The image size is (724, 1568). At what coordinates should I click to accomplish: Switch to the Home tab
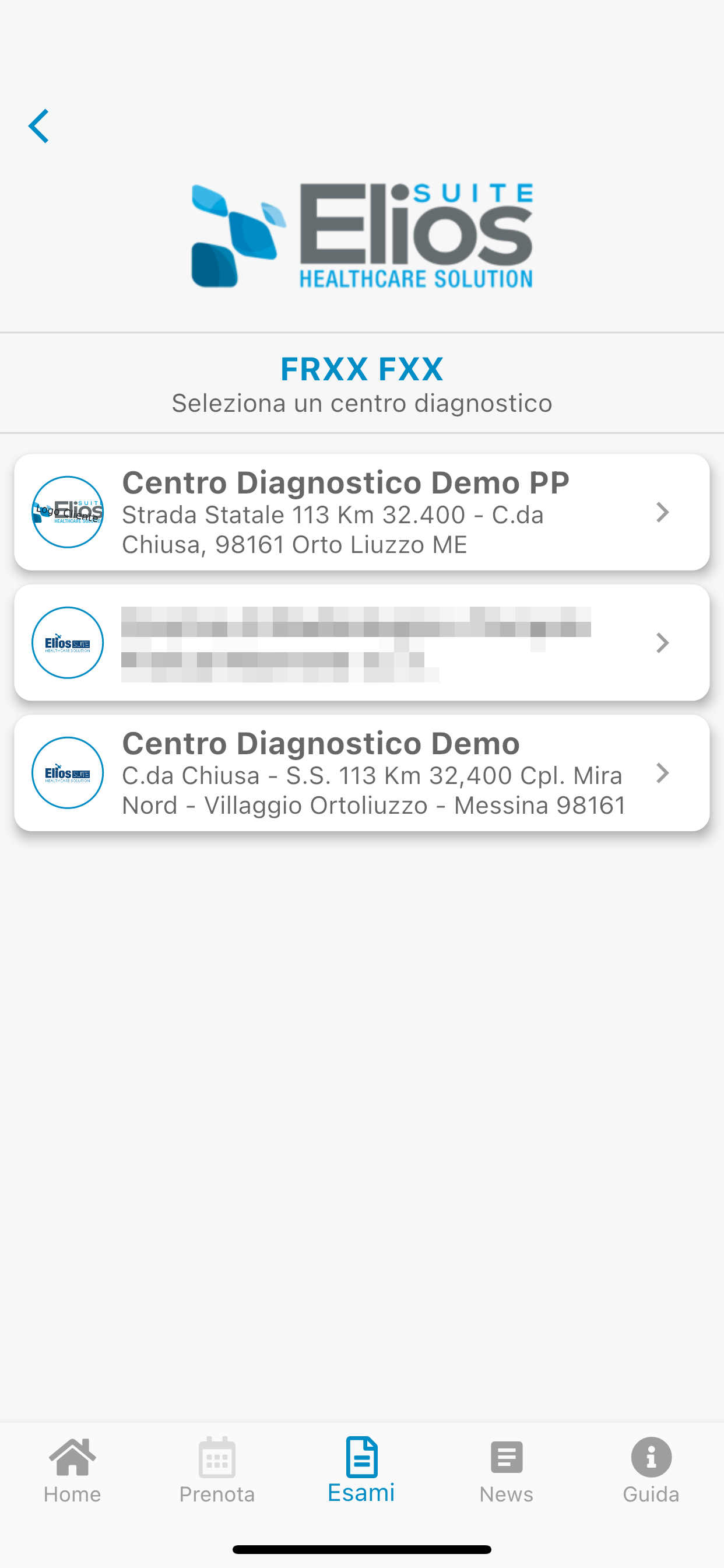point(72,1471)
